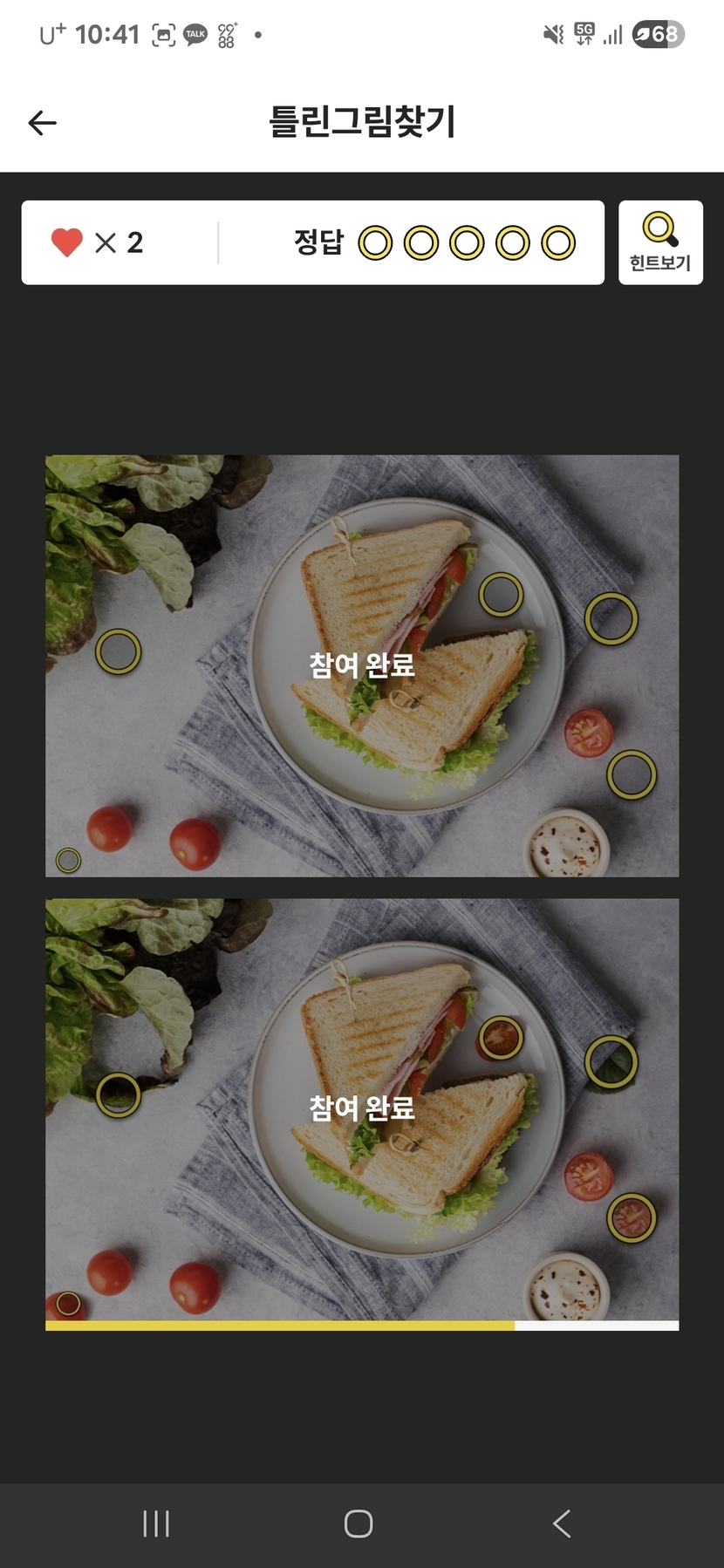Go to the device home screen
This screenshot has height=1568, width=724.
coord(359,1524)
